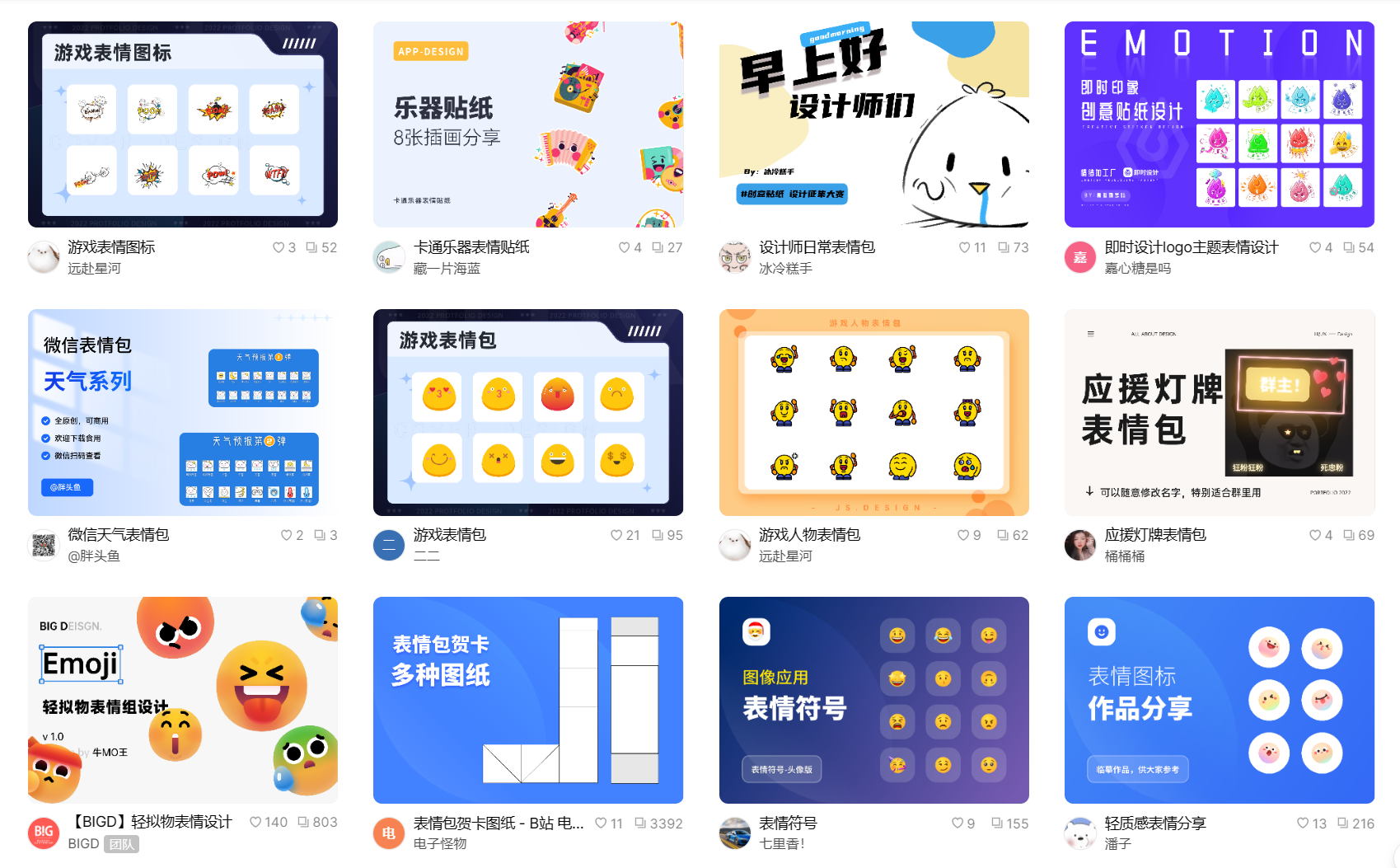Open the 微信天气表情包 card
Image resolution: width=1400 pixels, height=868 pixels.
tap(182, 412)
